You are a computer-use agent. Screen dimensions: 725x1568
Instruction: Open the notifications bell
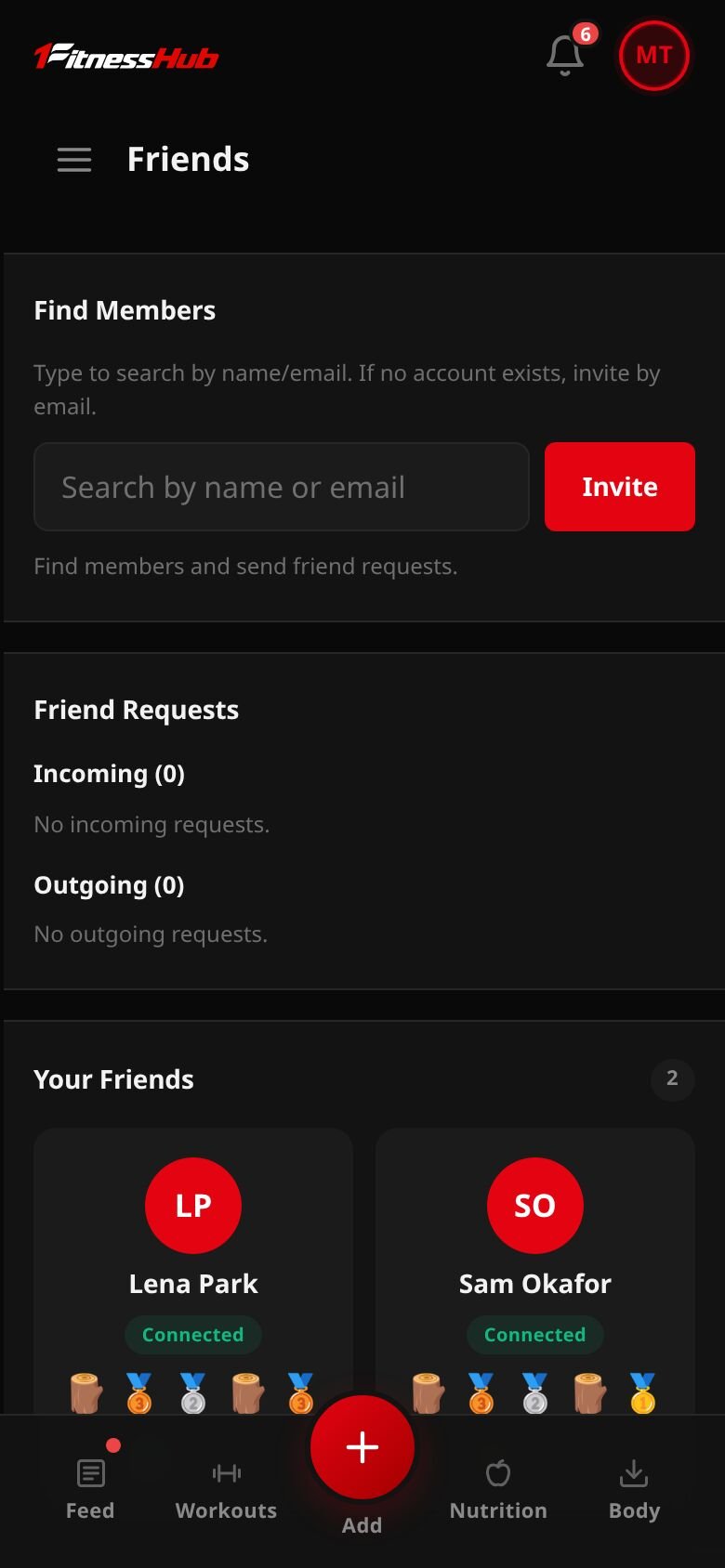click(x=565, y=56)
